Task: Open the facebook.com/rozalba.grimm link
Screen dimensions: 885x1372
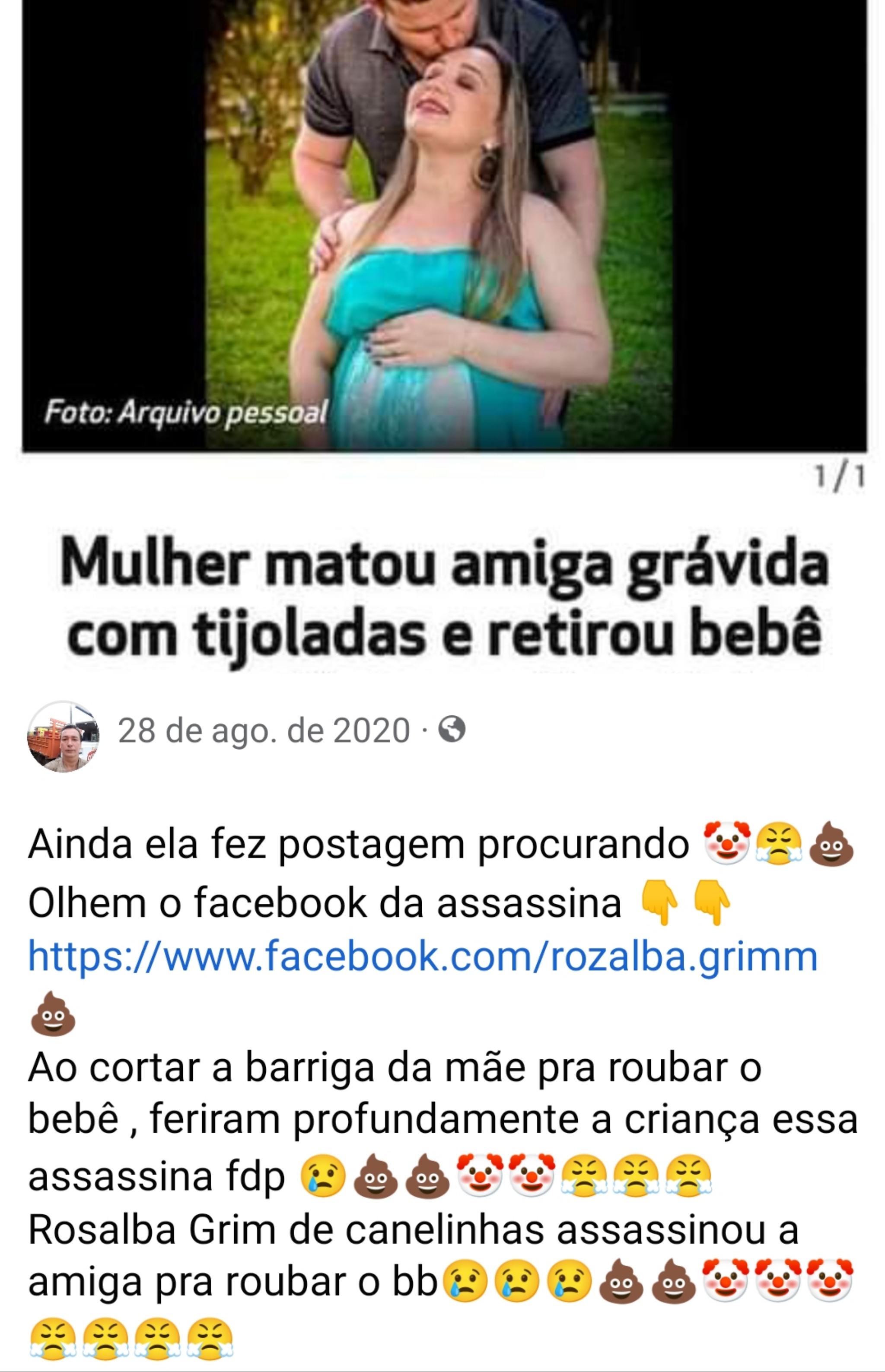Action: pos(422,956)
